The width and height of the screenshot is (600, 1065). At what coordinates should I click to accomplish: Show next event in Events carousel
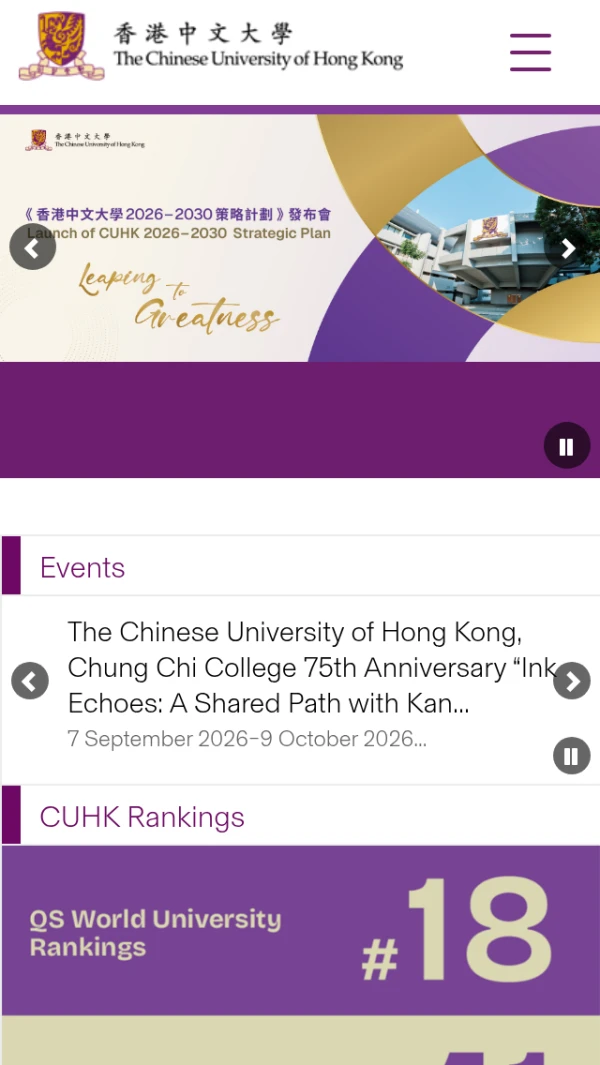click(x=571, y=681)
